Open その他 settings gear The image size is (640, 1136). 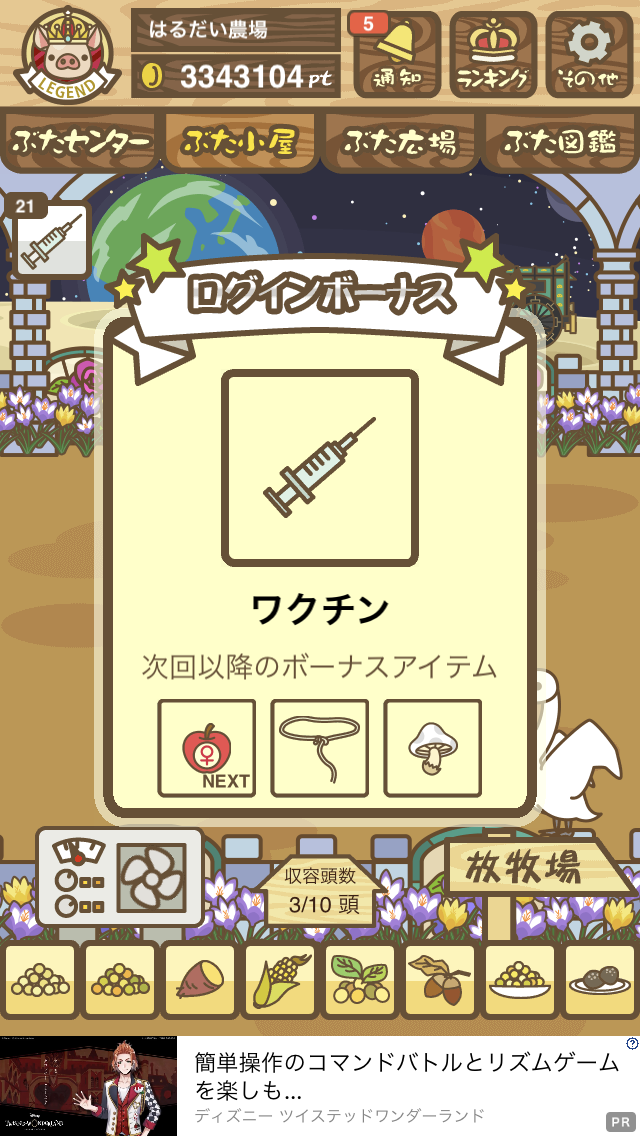[589, 54]
